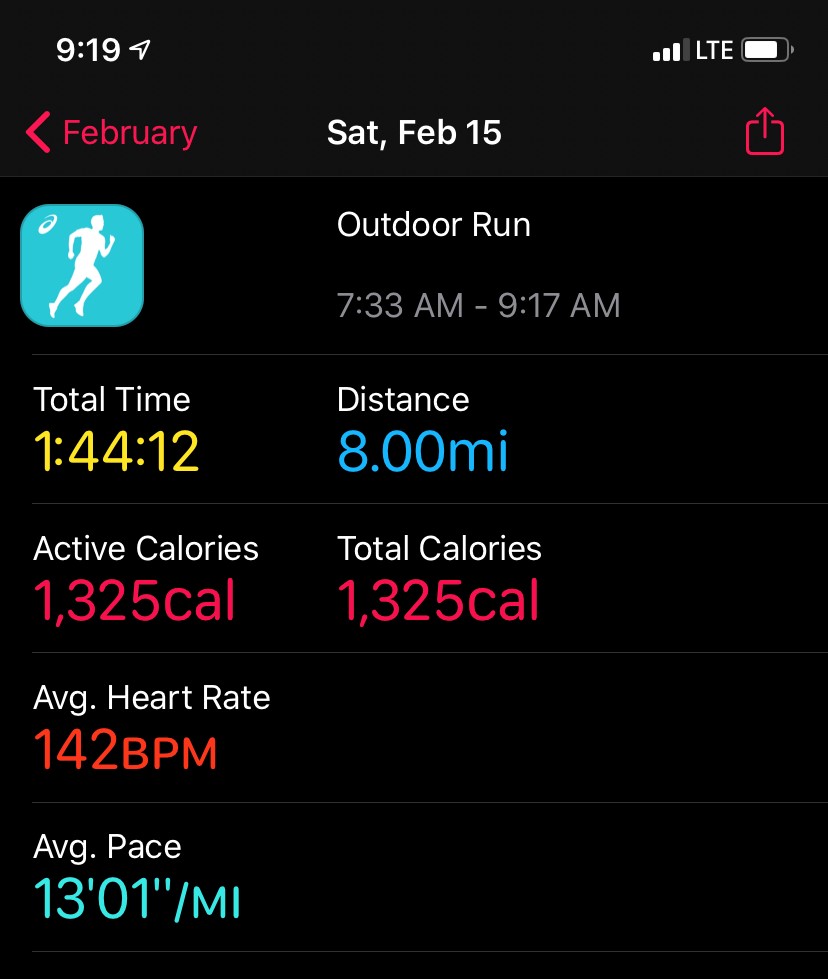The height and width of the screenshot is (979, 828).
Task: Go back to February
Action: (x=112, y=133)
